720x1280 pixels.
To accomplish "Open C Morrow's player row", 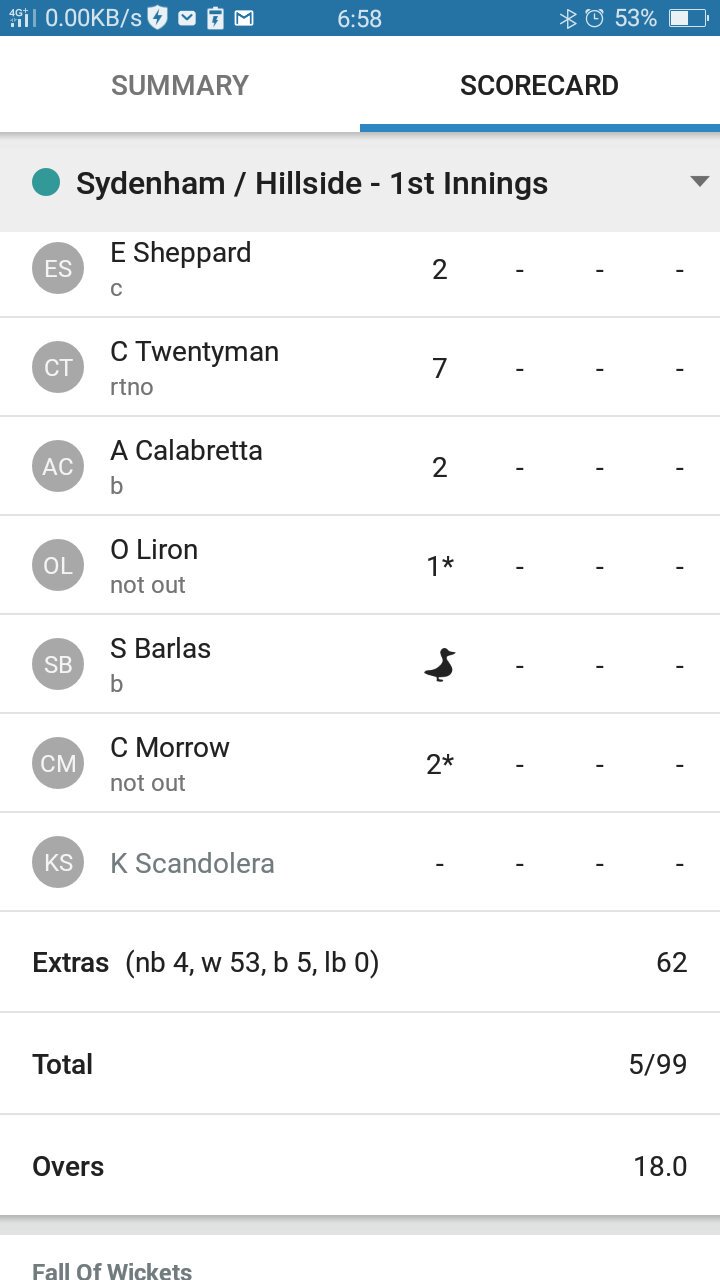I will (x=360, y=764).
